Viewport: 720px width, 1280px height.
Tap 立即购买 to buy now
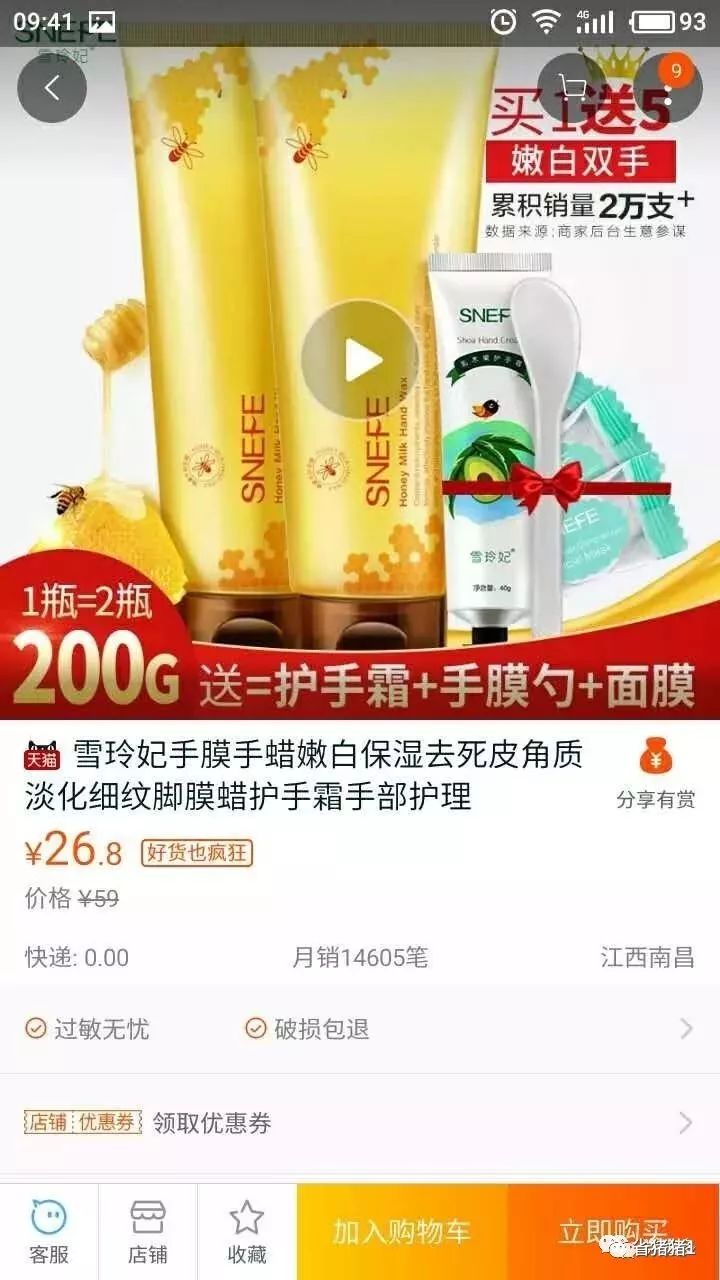coord(613,1232)
